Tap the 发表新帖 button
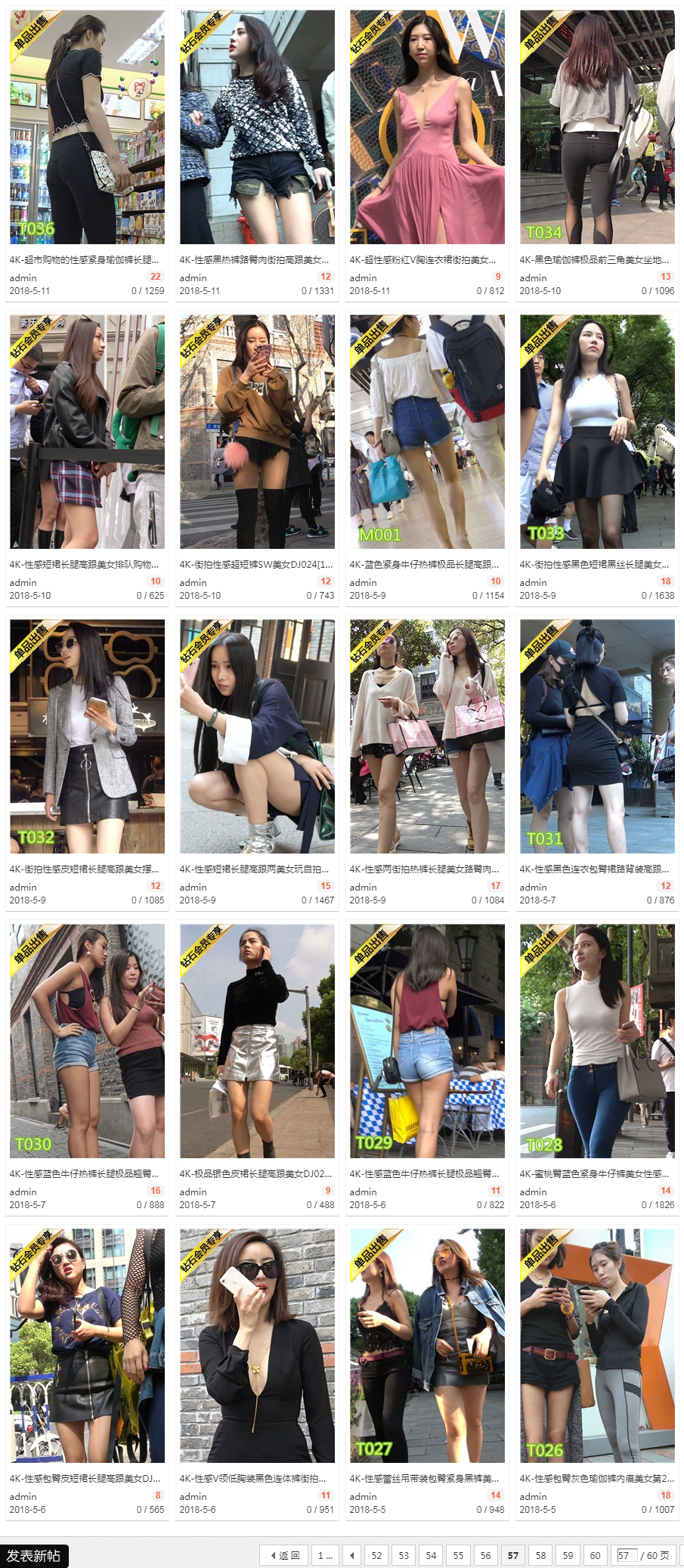684x1568 pixels. [x=34, y=1555]
